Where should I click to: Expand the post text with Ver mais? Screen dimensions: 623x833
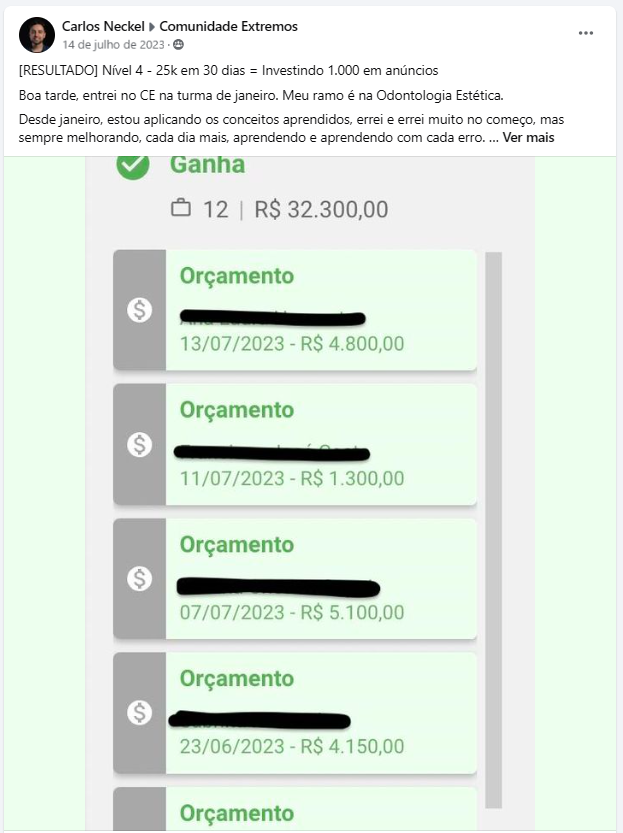point(528,138)
